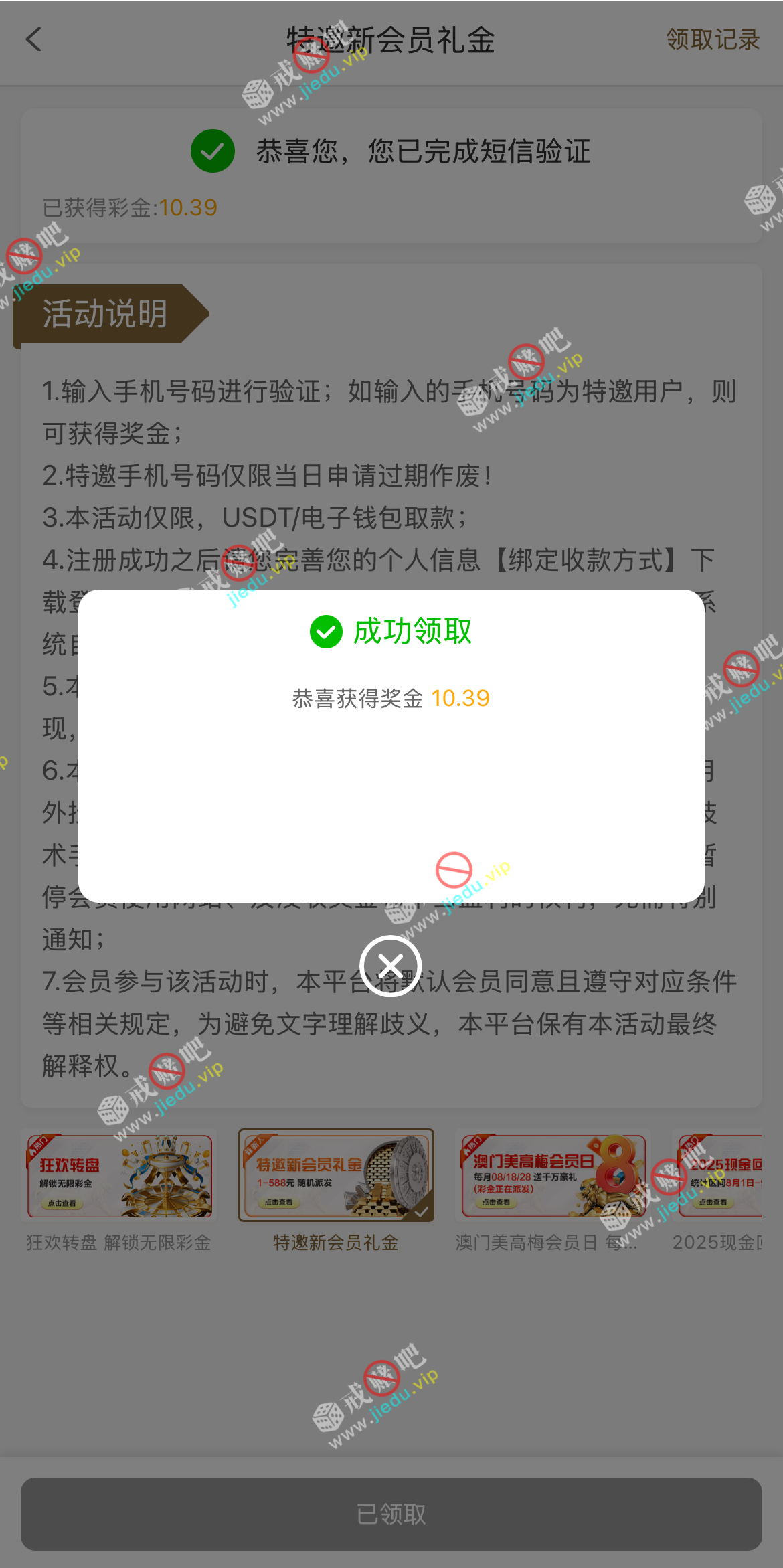
Task: Close the 成功领取 popup
Action: tap(390, 966)
